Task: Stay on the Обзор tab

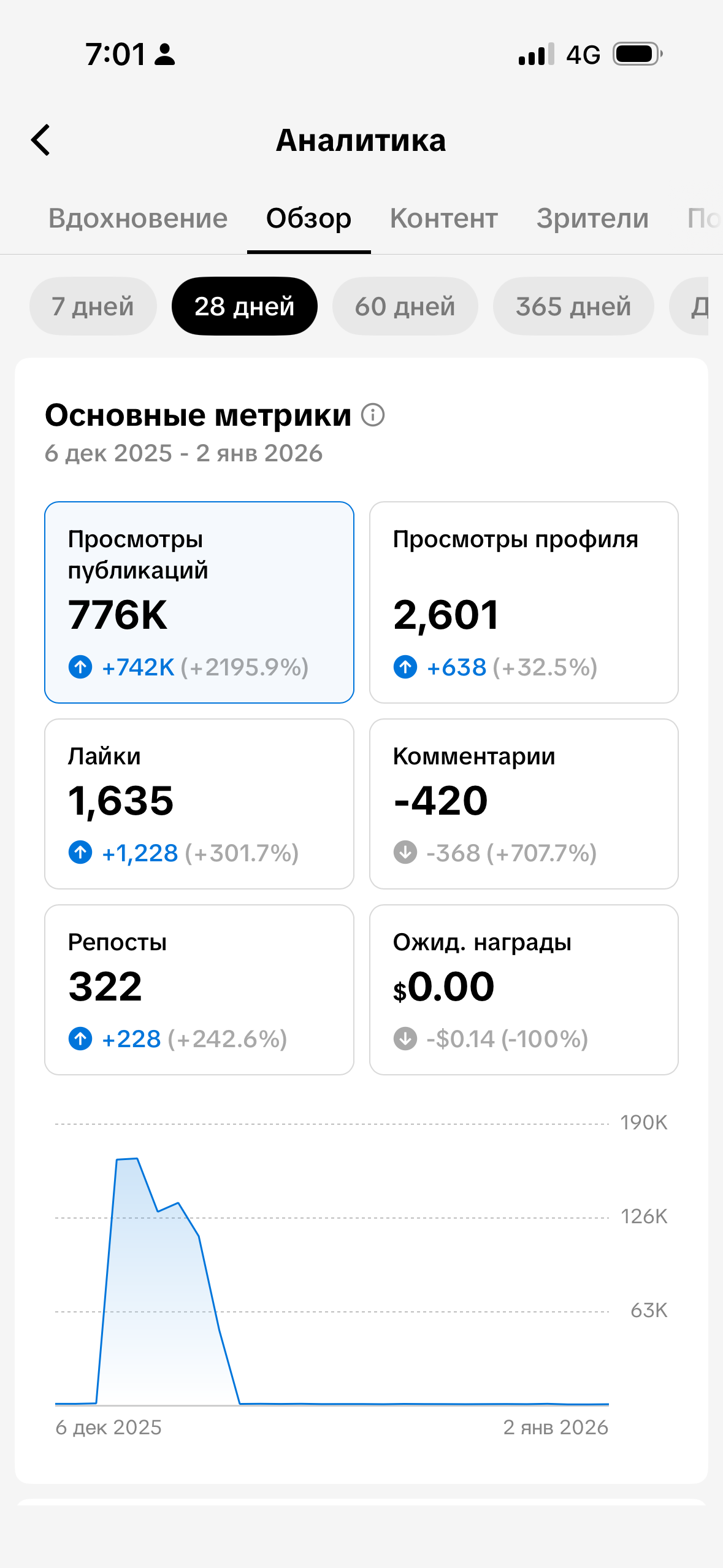Action: click(308, 218)
